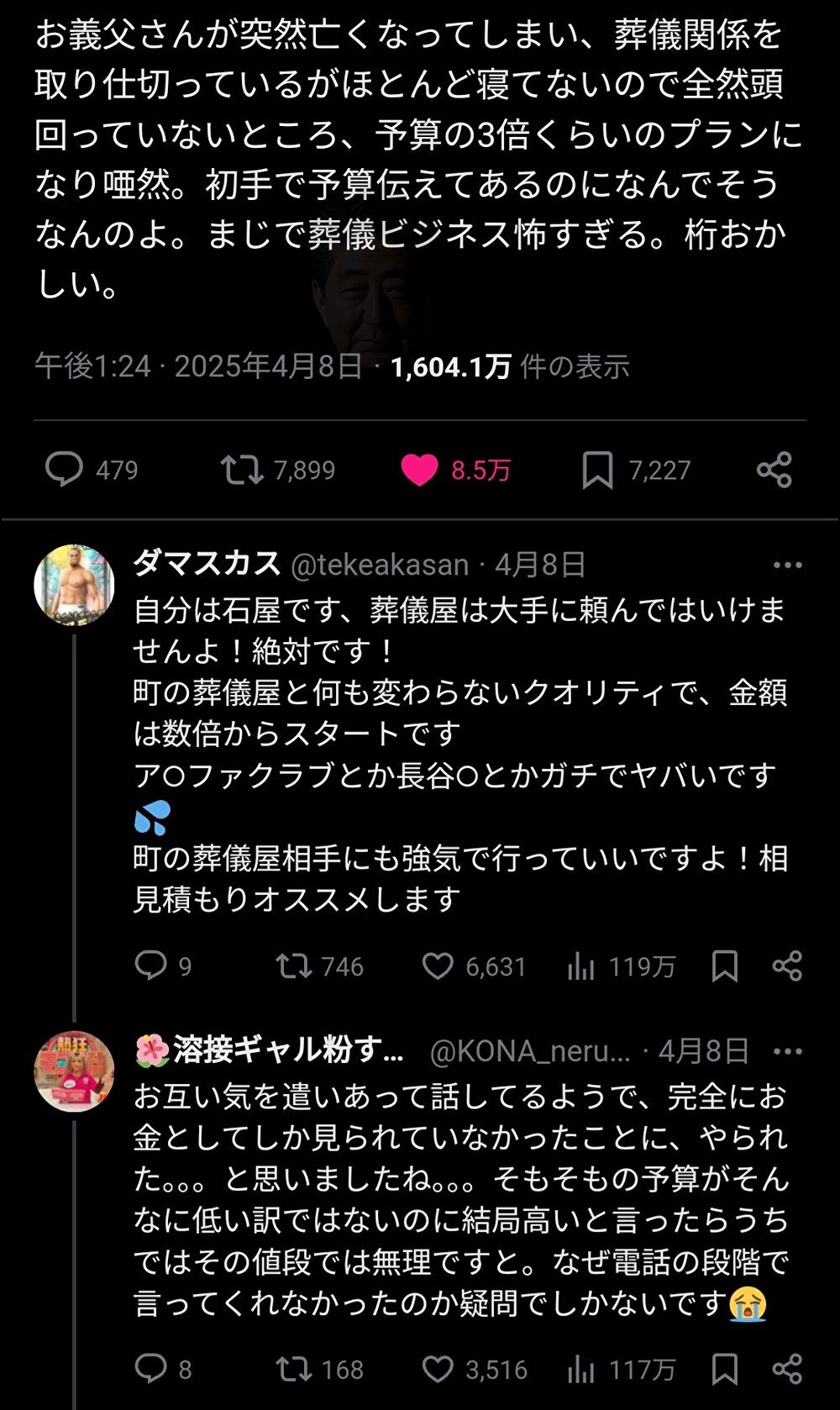Open 溶接ギャル粉す profile avatar
840x1410 pixels.
[74, 1071]
